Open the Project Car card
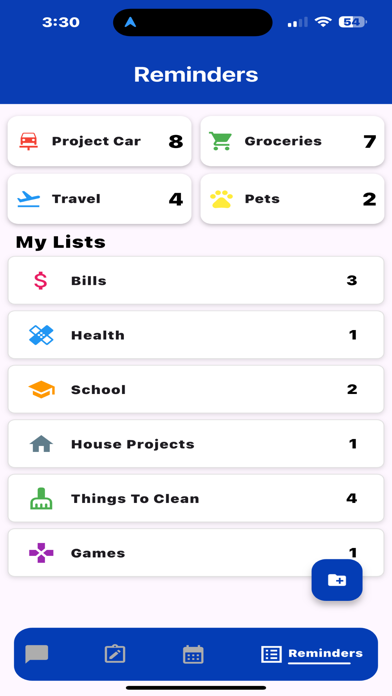Screen dimensions: 392x696 (99, 141)
